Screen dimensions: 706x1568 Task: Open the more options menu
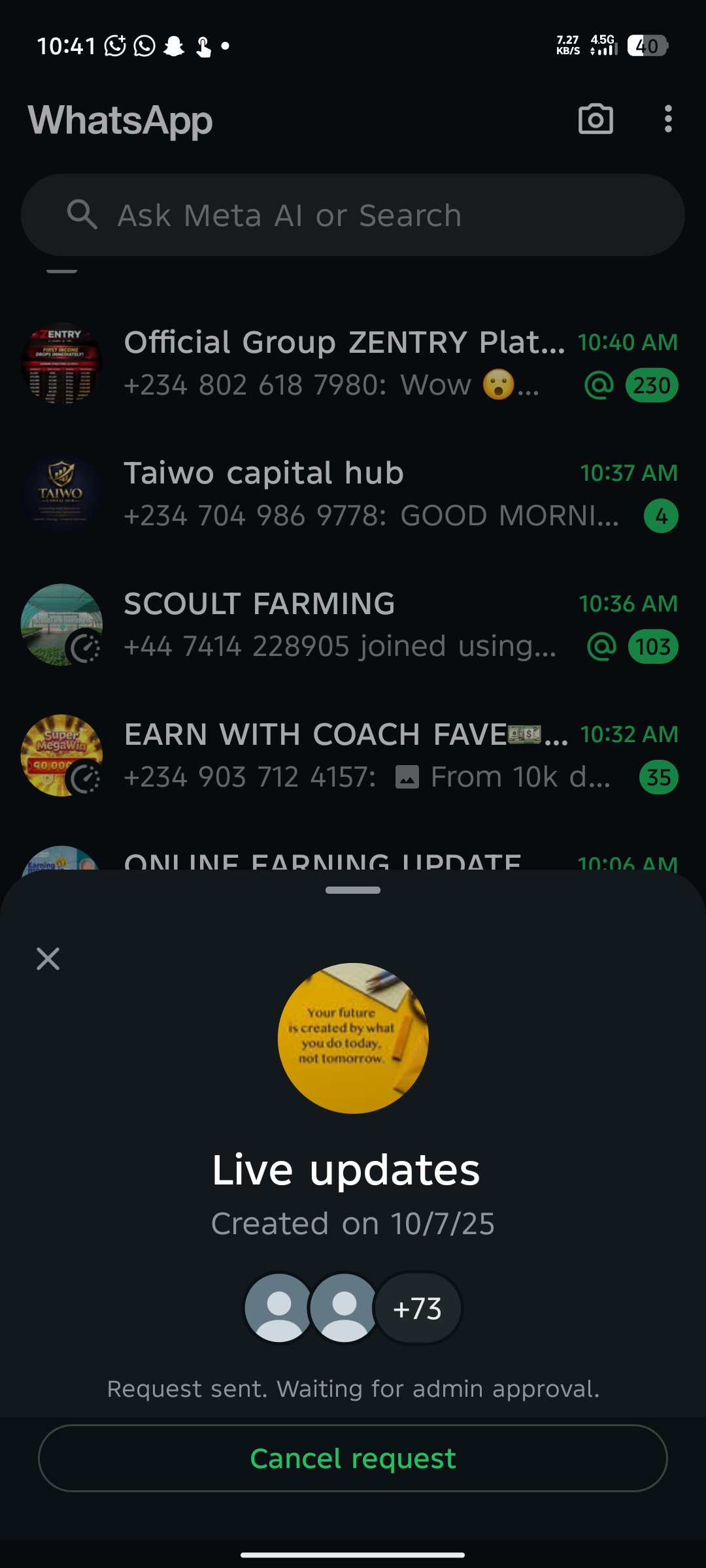click(x=667, y=120)
